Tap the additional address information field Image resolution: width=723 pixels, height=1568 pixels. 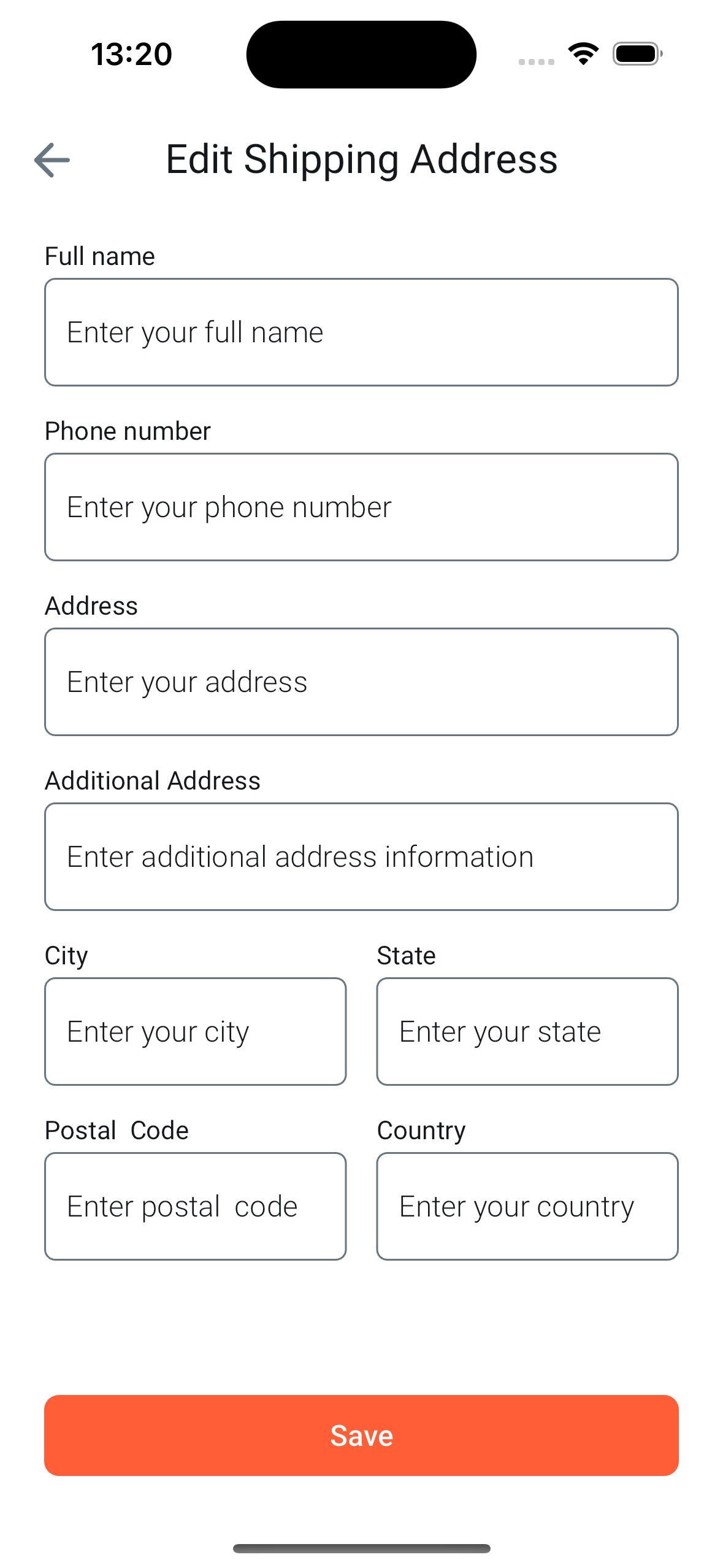(361, 856)
